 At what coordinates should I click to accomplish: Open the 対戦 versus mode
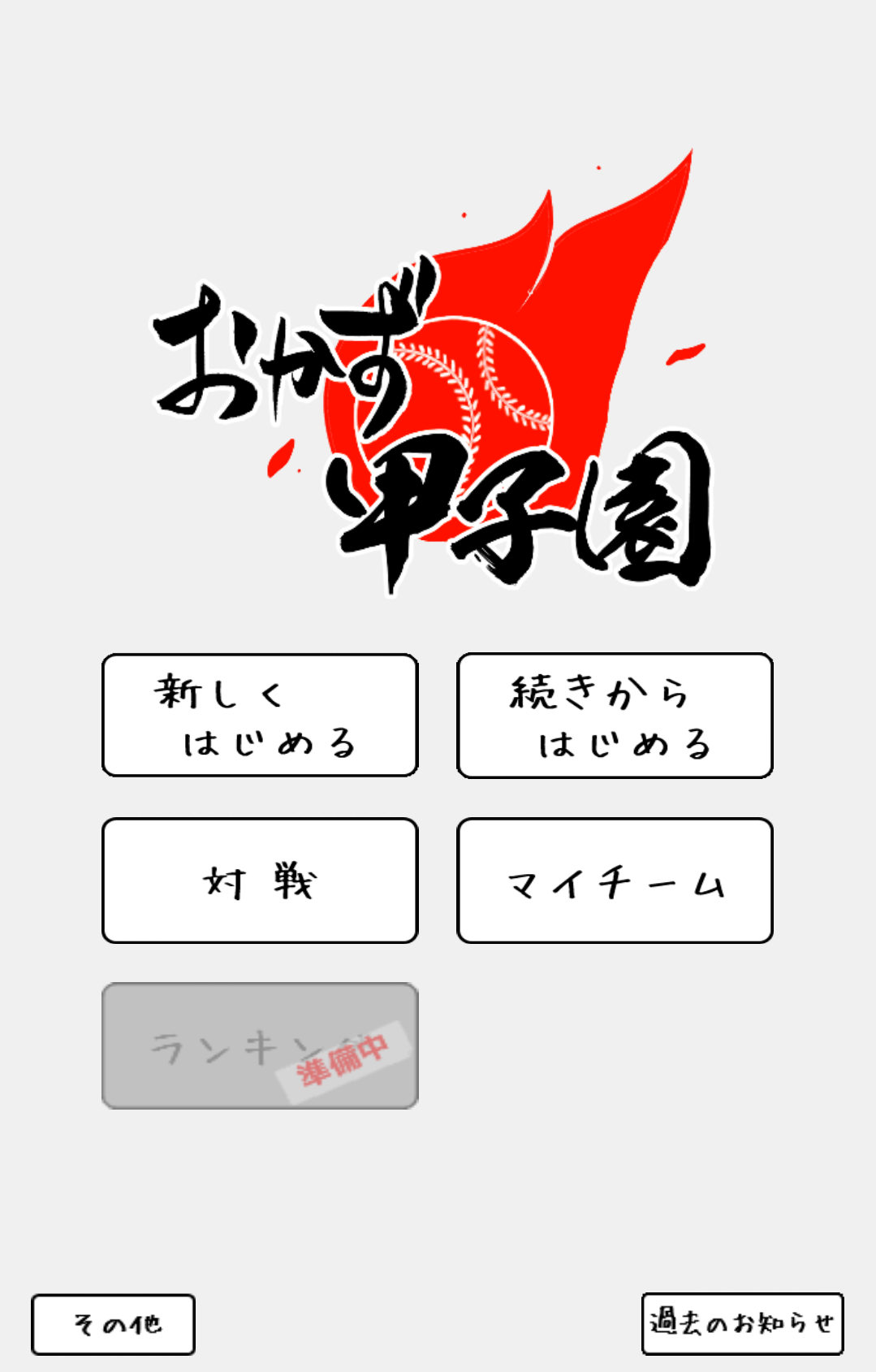pyautogui.click(x=260, y=881)
